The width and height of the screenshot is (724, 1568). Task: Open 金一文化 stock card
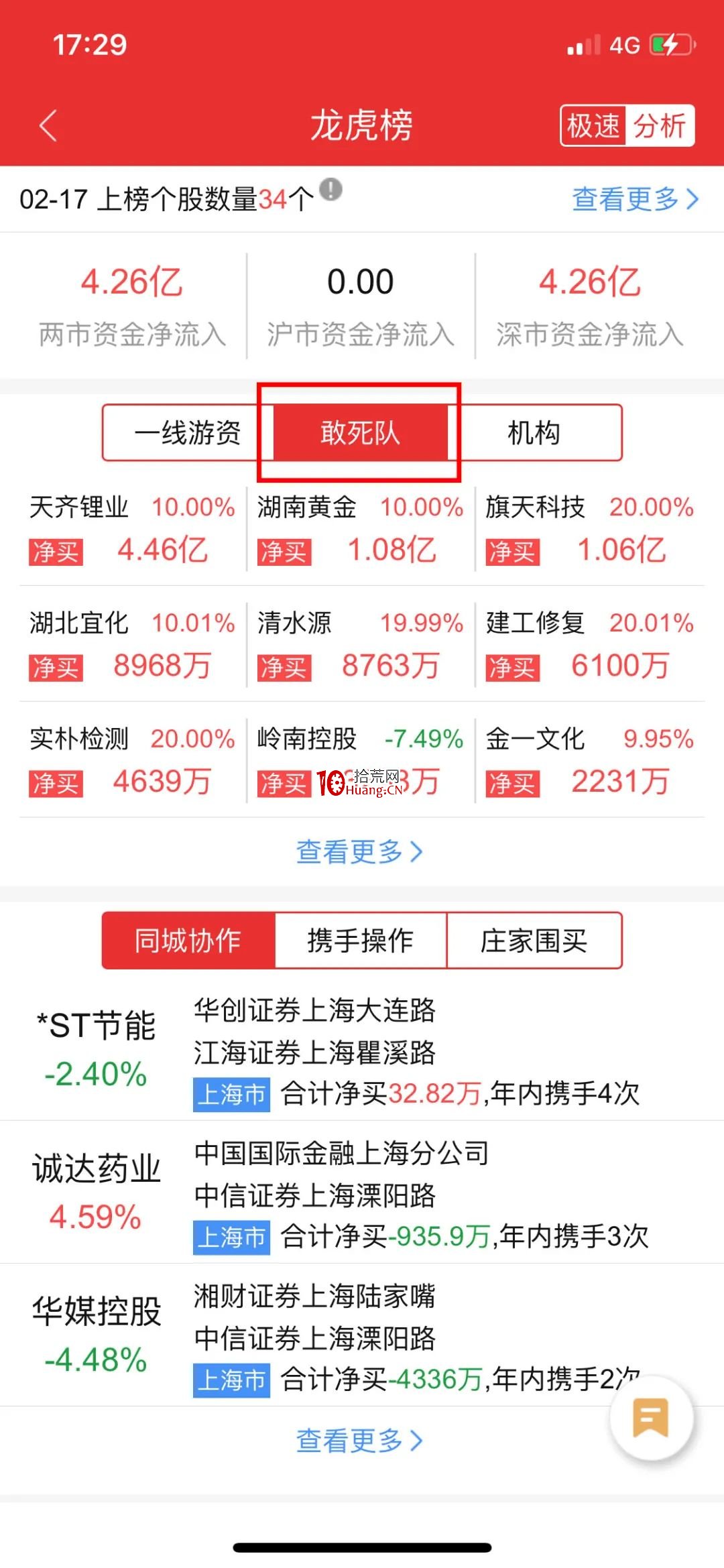[x=590, y=761]
